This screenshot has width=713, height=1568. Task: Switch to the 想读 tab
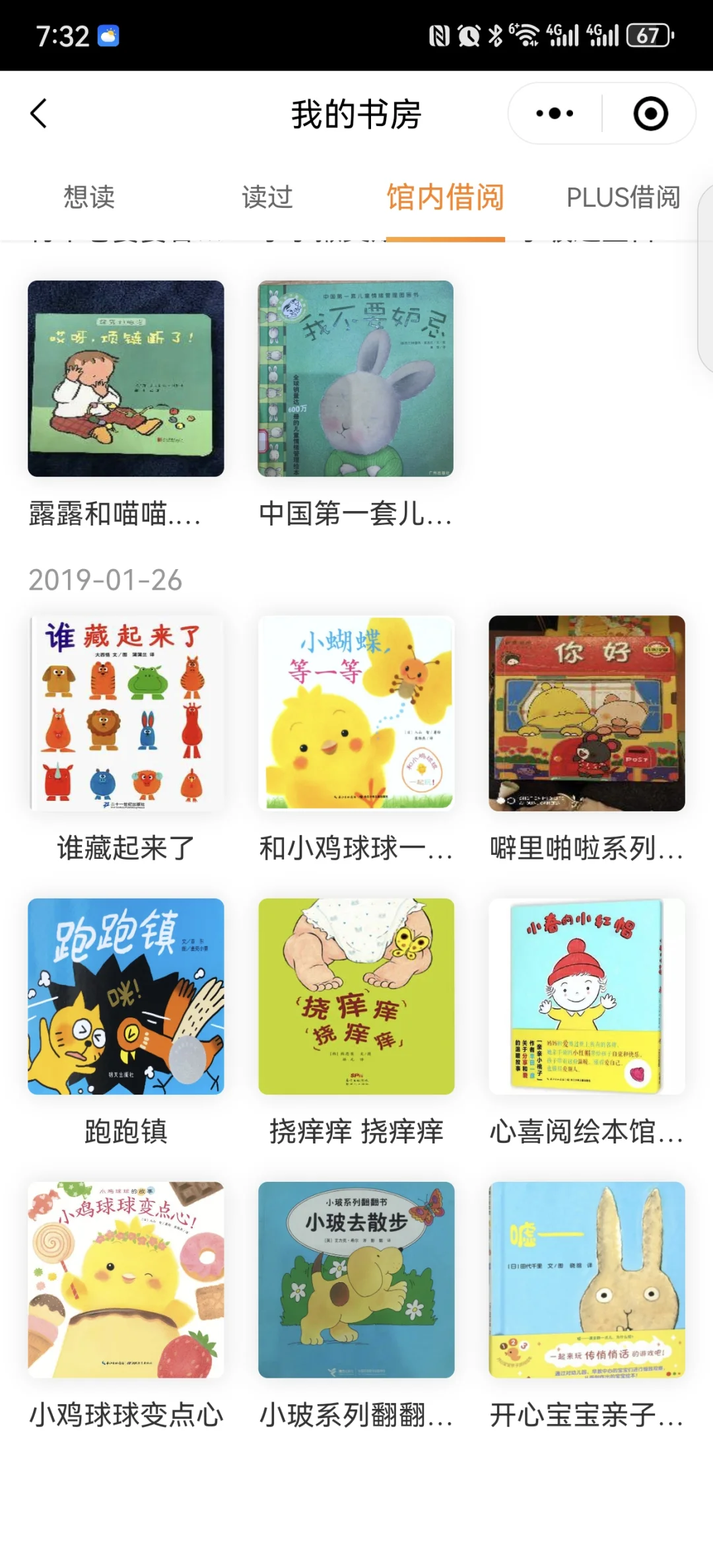coord(89,197)
